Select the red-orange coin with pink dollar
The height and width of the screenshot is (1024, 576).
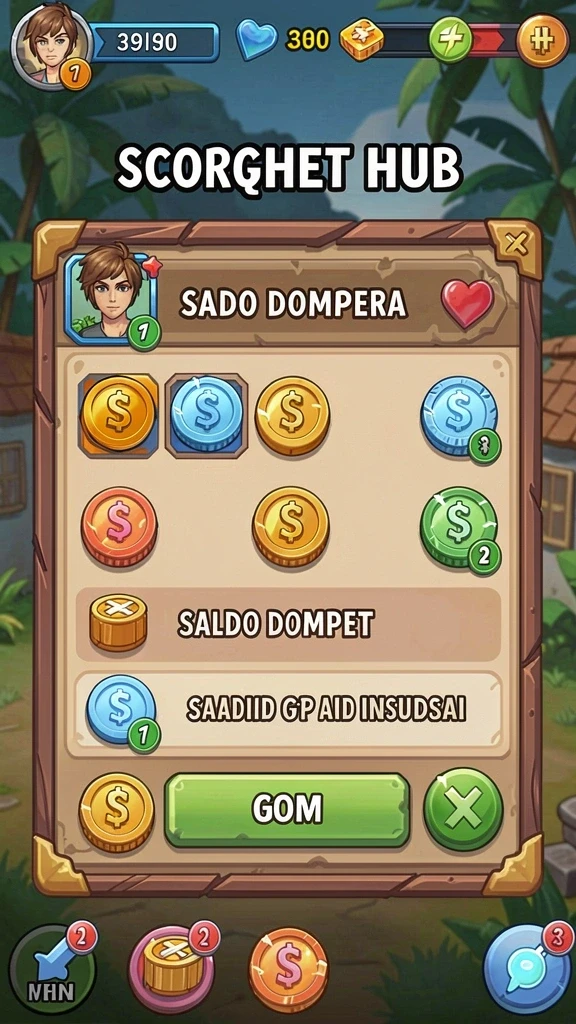(119, 526)
